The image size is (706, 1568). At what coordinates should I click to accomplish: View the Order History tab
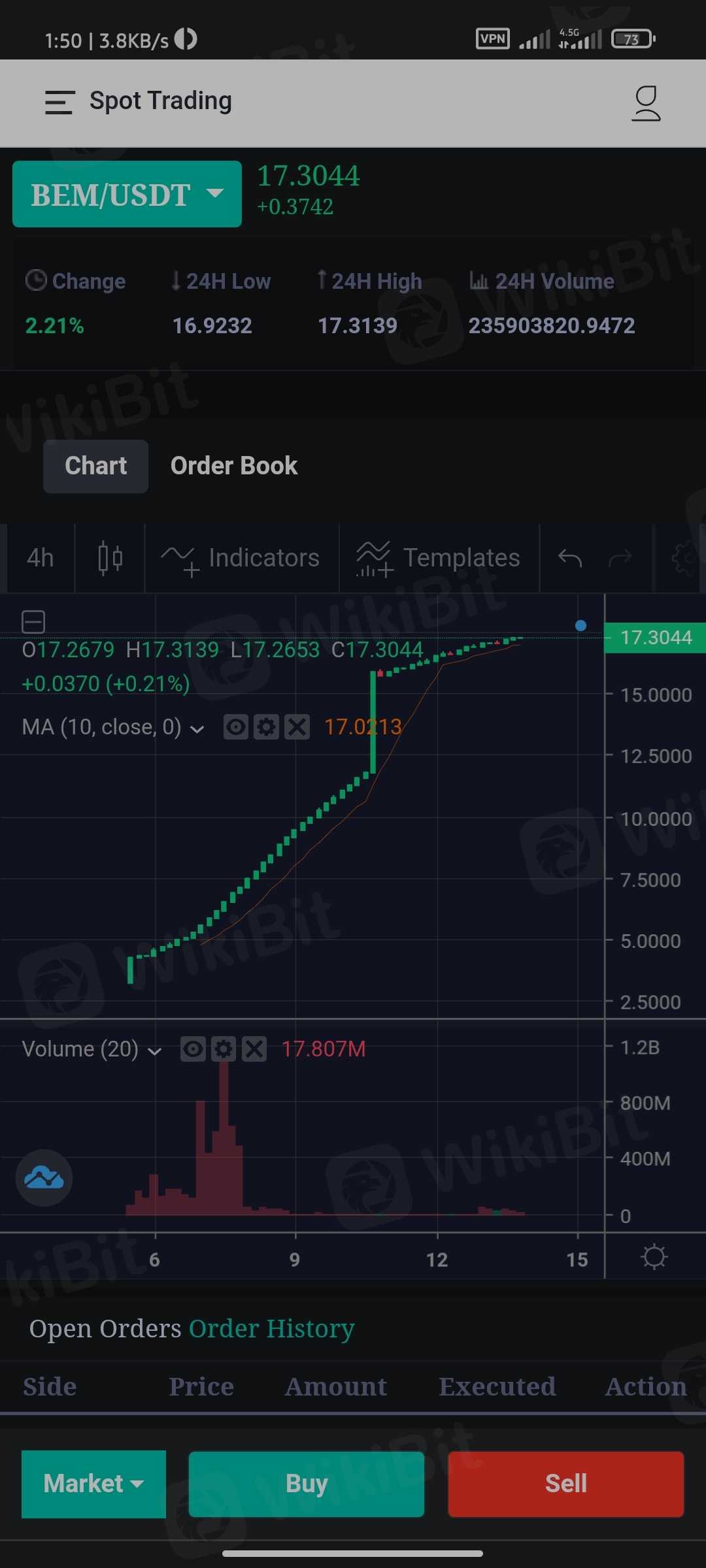(x=271, y=1329)
